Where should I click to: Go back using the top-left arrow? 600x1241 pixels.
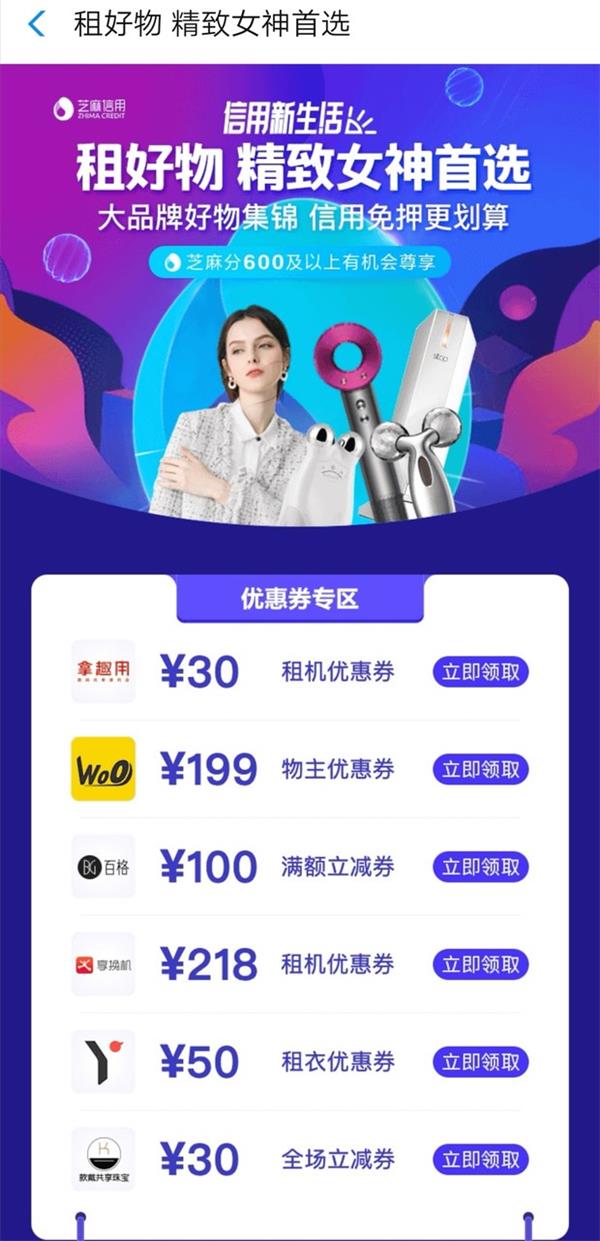36,24
